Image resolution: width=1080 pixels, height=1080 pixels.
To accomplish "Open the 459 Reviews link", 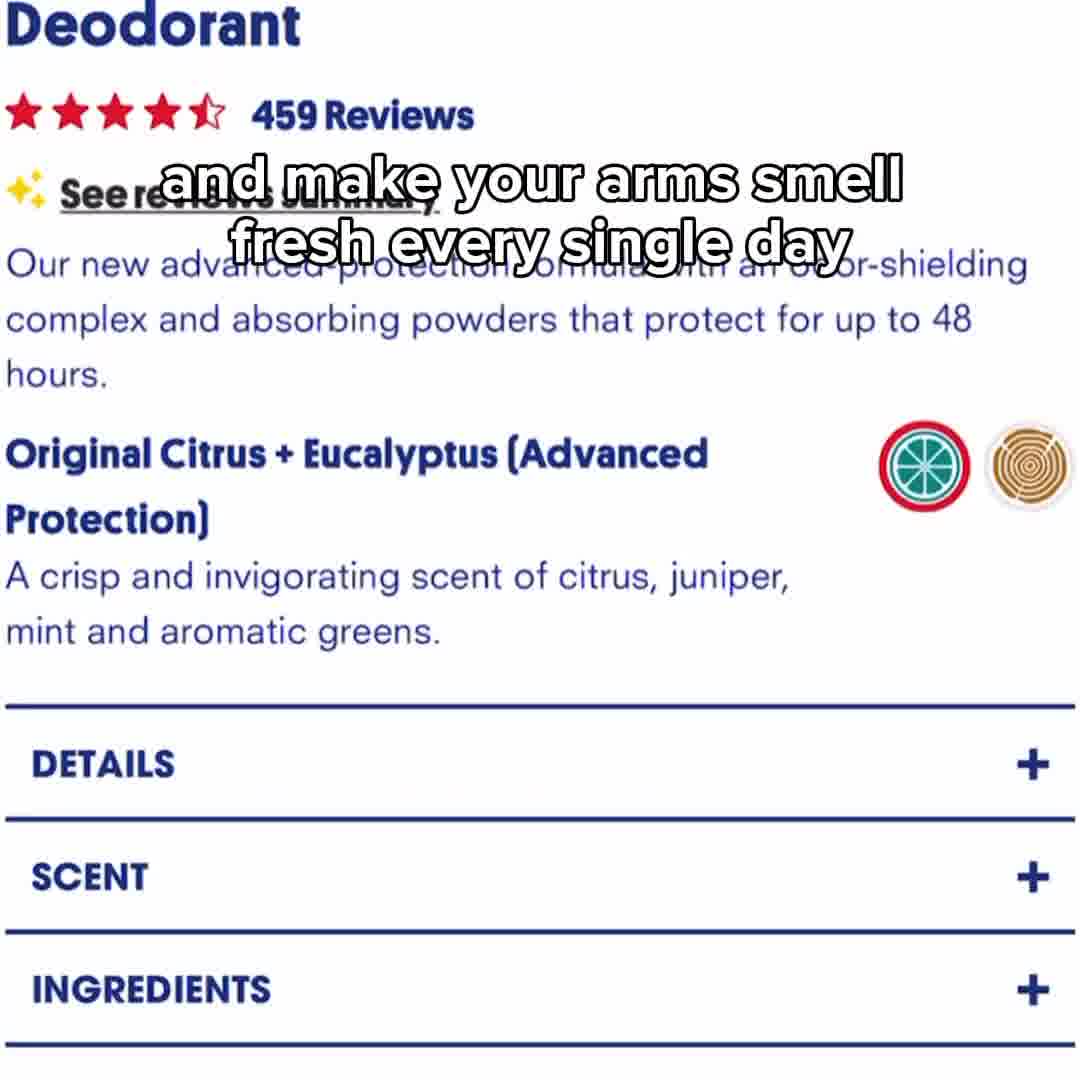I will point(362,116).
